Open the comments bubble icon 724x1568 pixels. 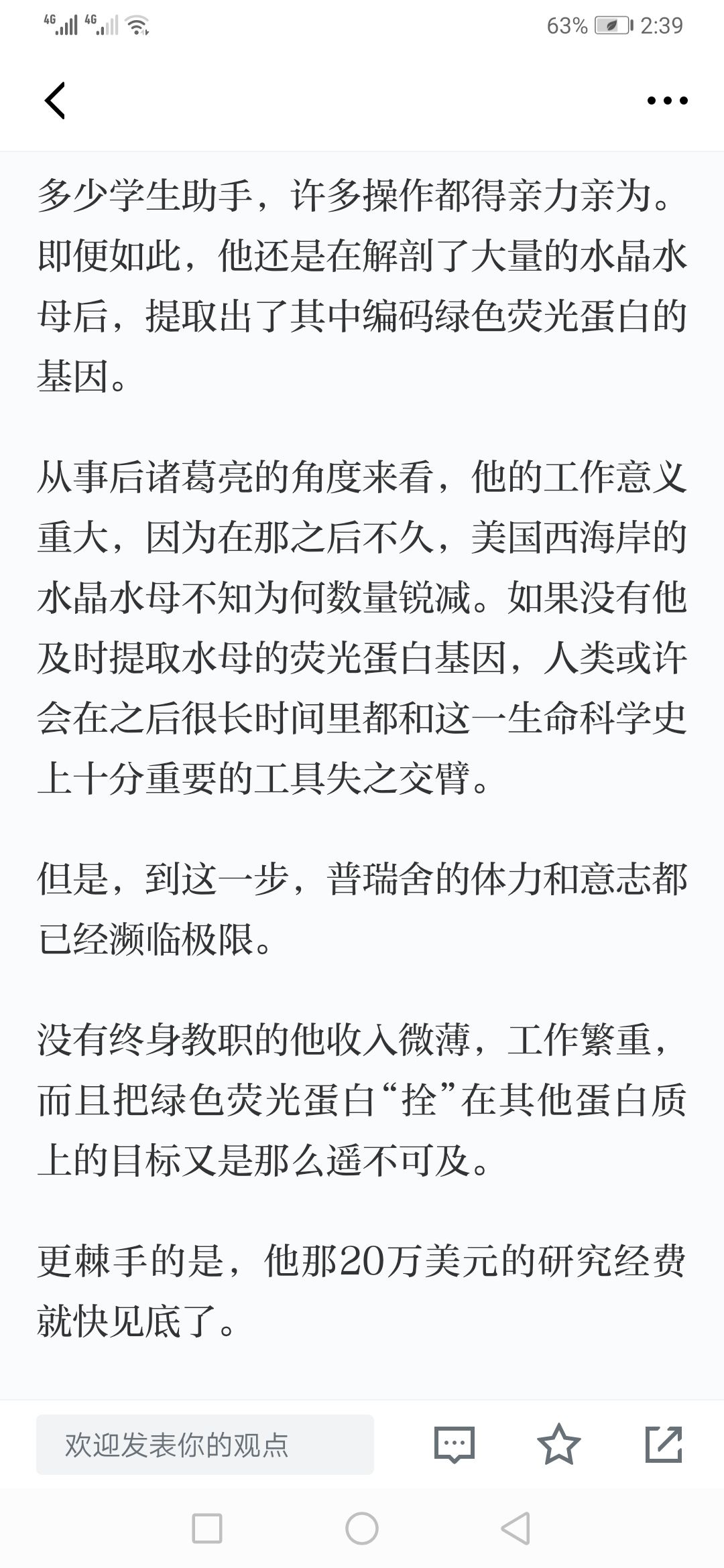click(x=455, y=1445)
